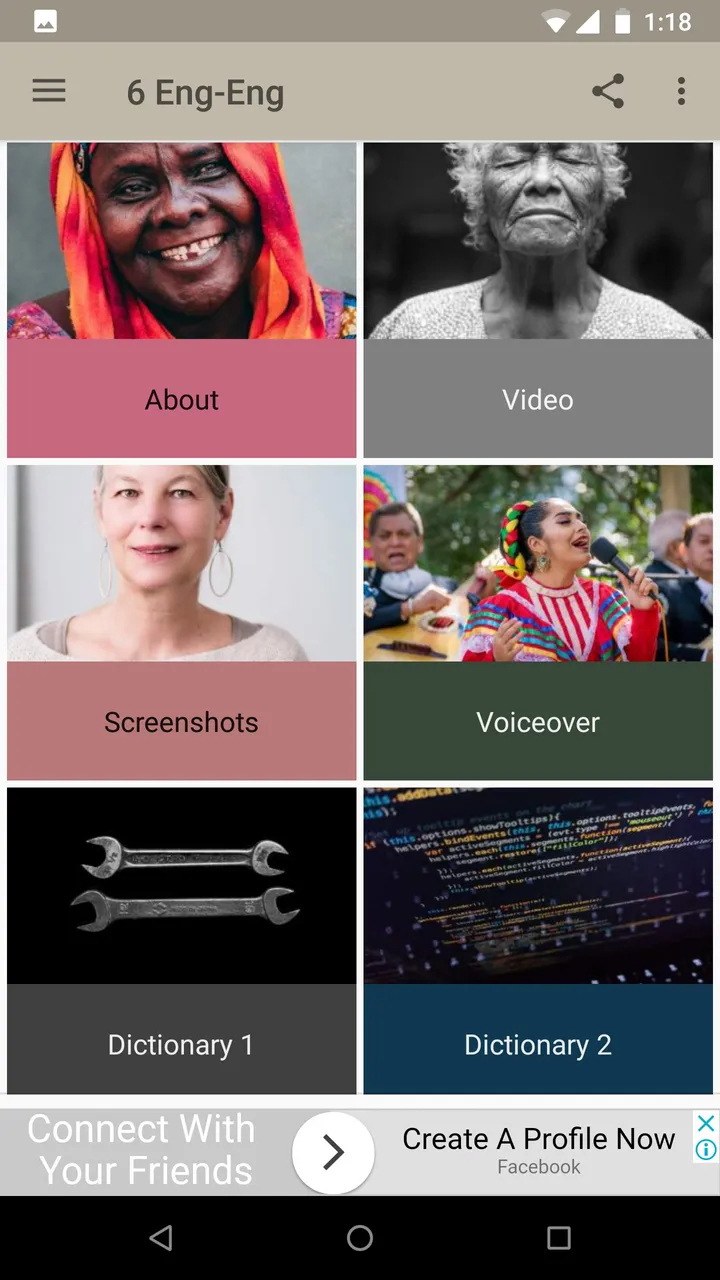Open the overflow menu
The width and height of the screenshot is (720, 1280).
[681, 92]
